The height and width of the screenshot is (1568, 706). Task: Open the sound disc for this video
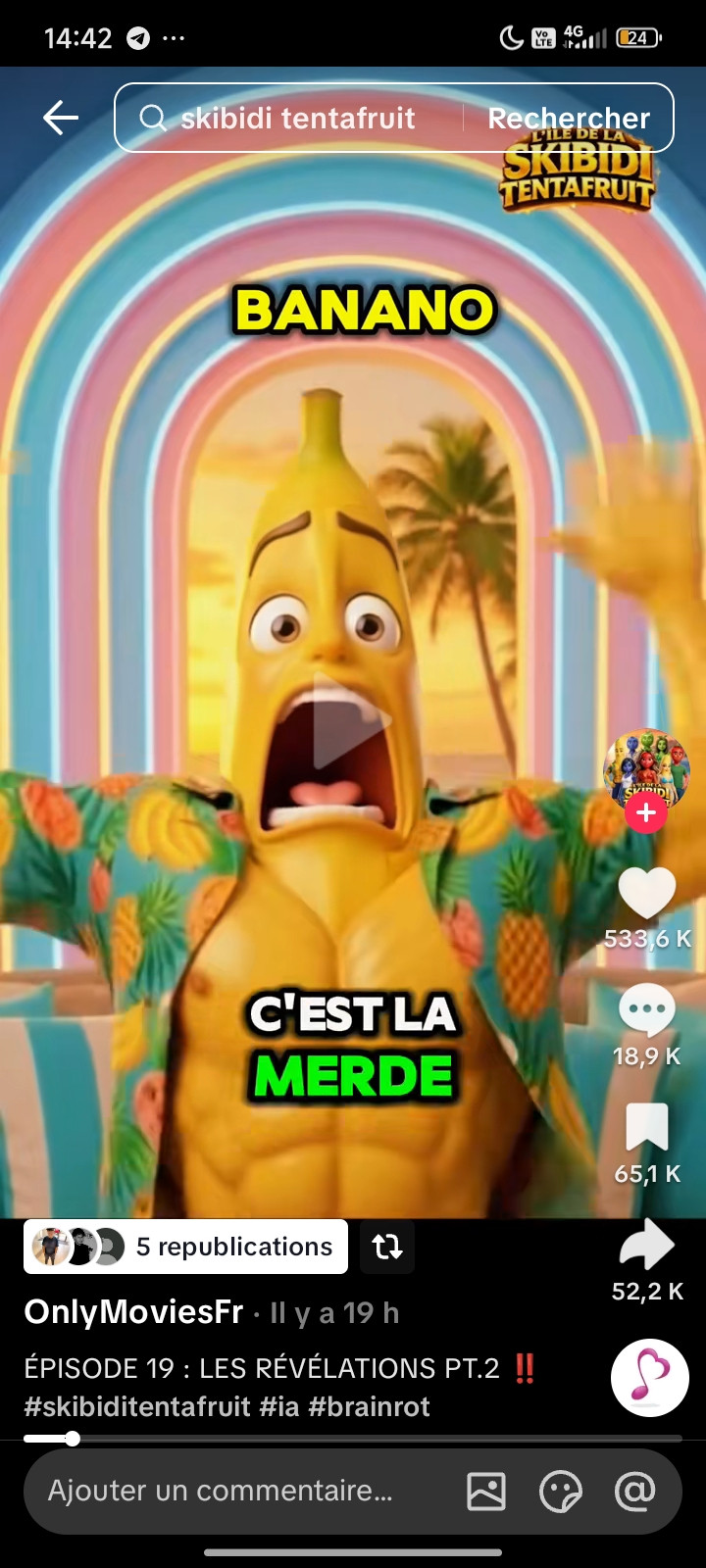pyautogui.click(x=649, y=1377)
